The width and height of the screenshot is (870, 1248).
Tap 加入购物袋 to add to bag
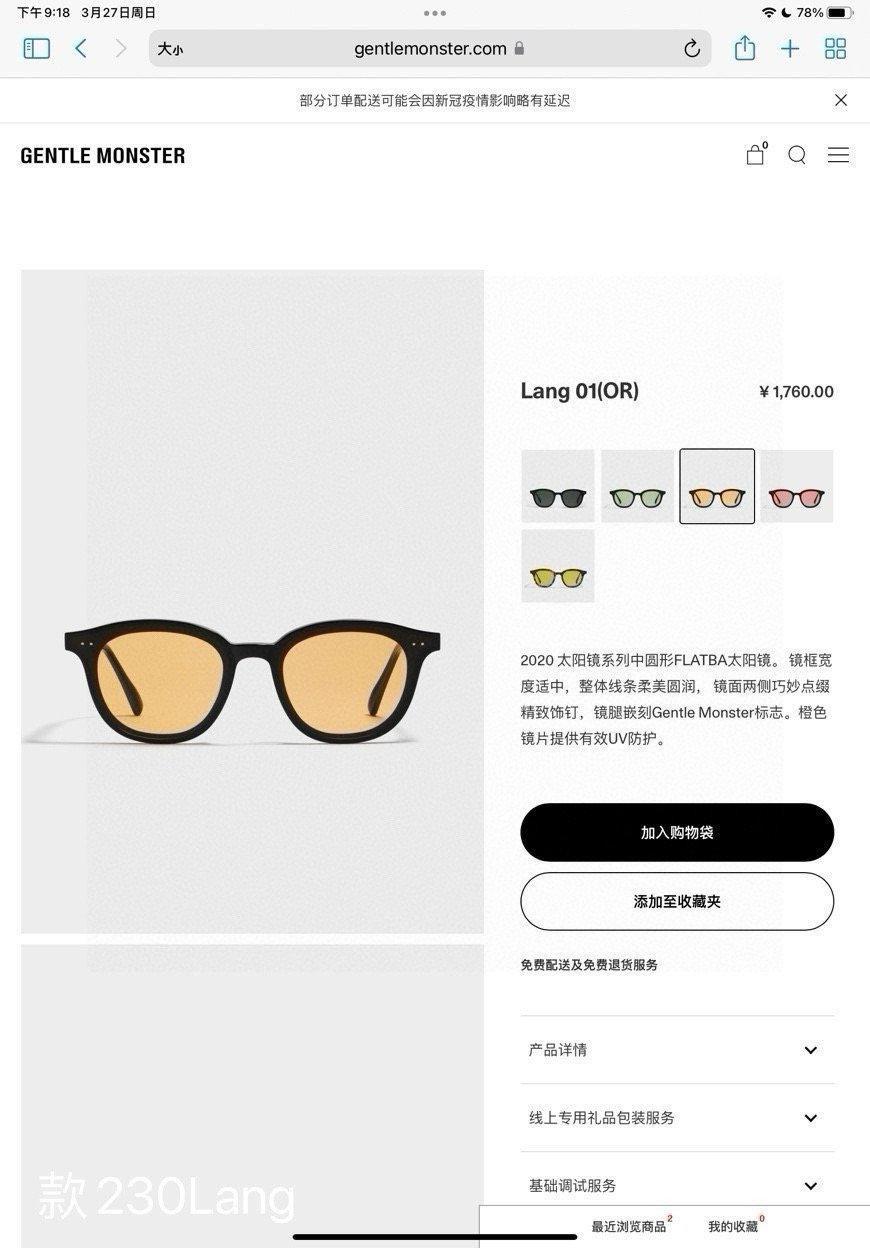pyautogui.click(x=677, y=832)
